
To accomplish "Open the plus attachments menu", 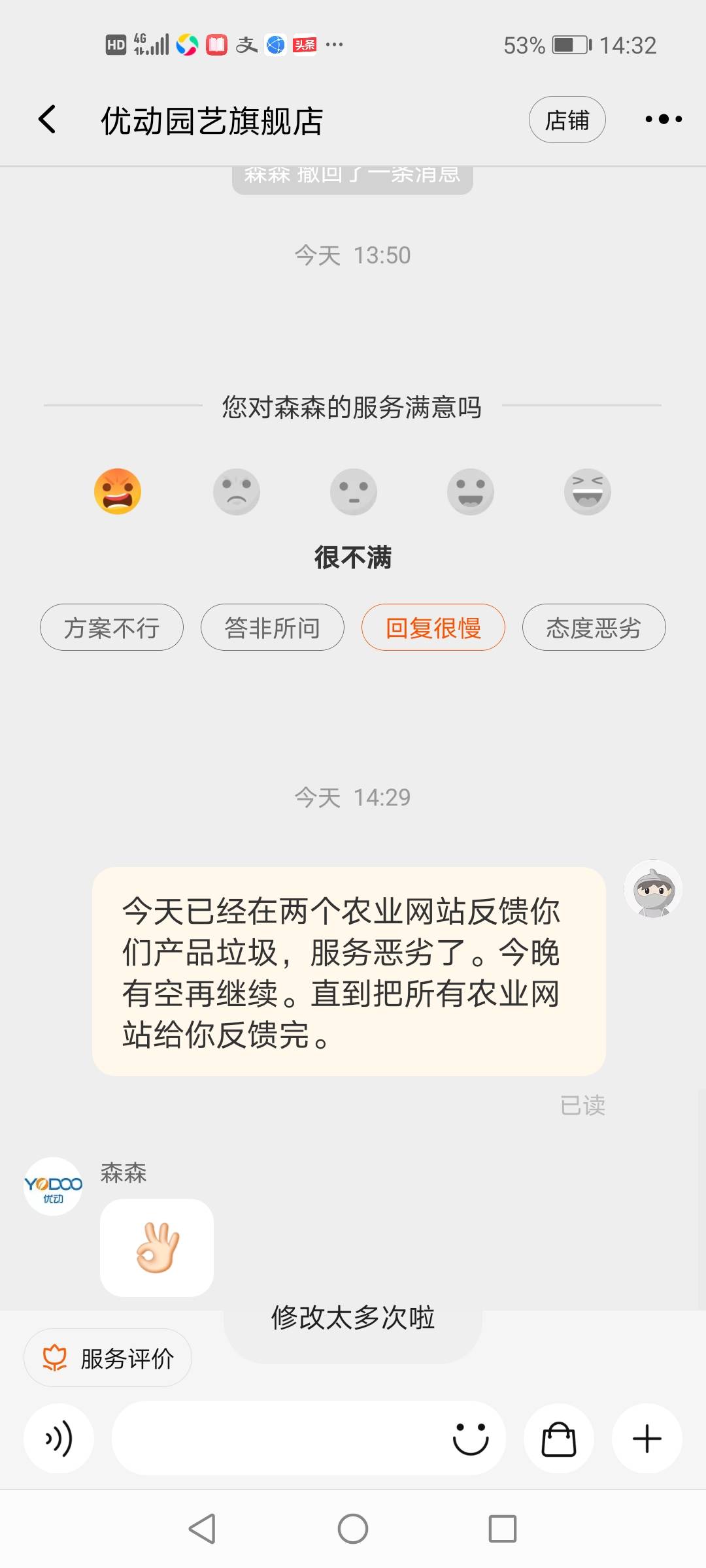I will click(x=647, y=1439).
